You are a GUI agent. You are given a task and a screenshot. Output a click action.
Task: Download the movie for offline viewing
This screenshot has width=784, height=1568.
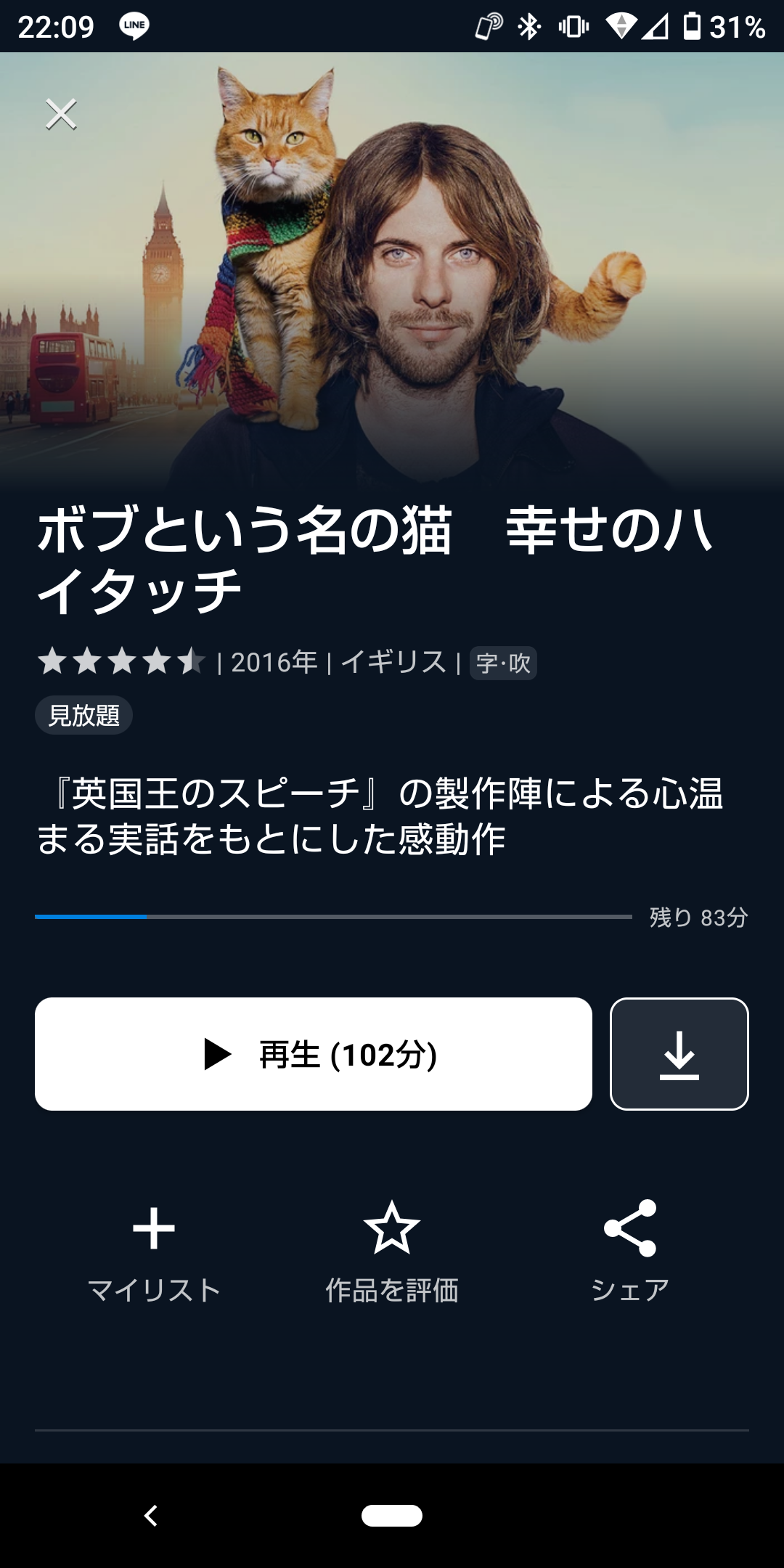679,1054
